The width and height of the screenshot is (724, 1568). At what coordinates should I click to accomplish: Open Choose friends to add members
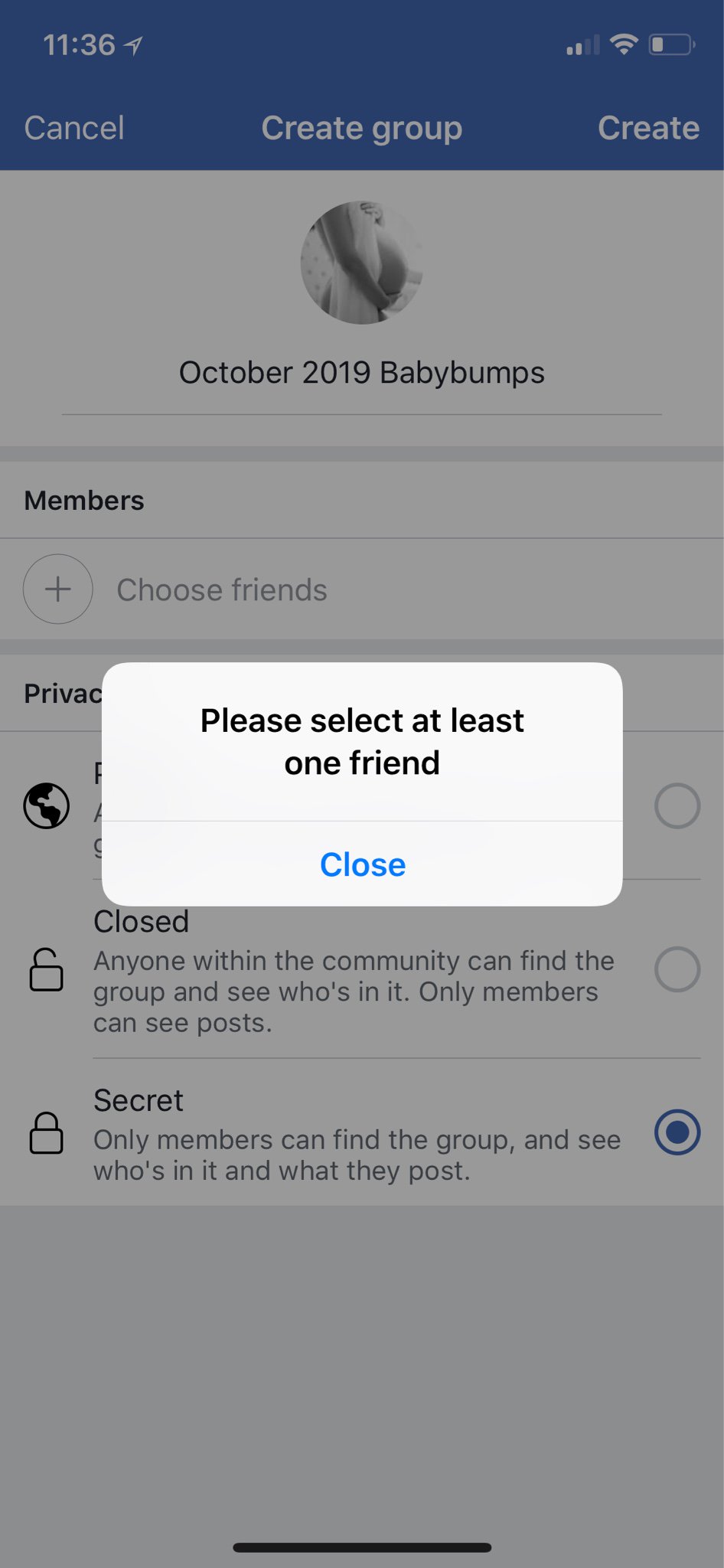pyautogui.click(x=221, y=590)
